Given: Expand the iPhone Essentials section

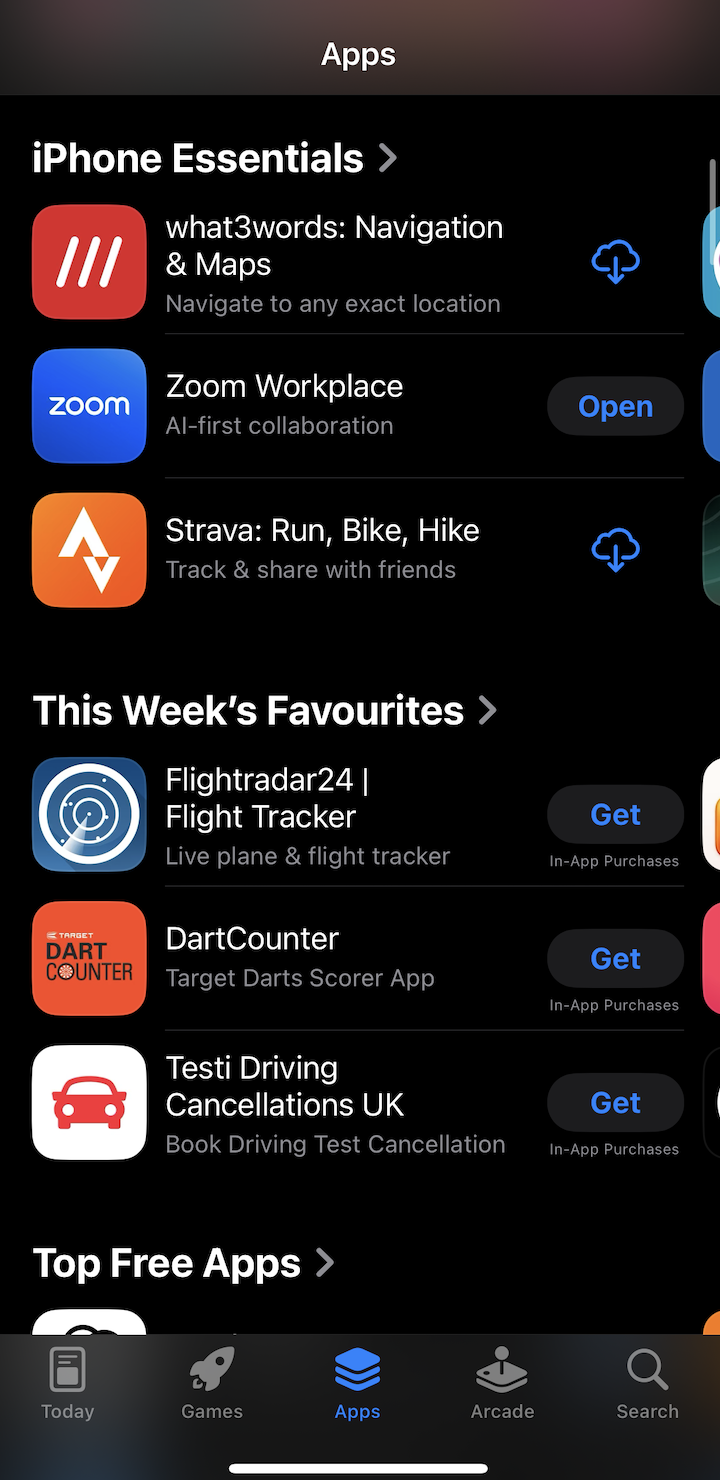Looking at the screenshot, I should (x=215, y=158).
